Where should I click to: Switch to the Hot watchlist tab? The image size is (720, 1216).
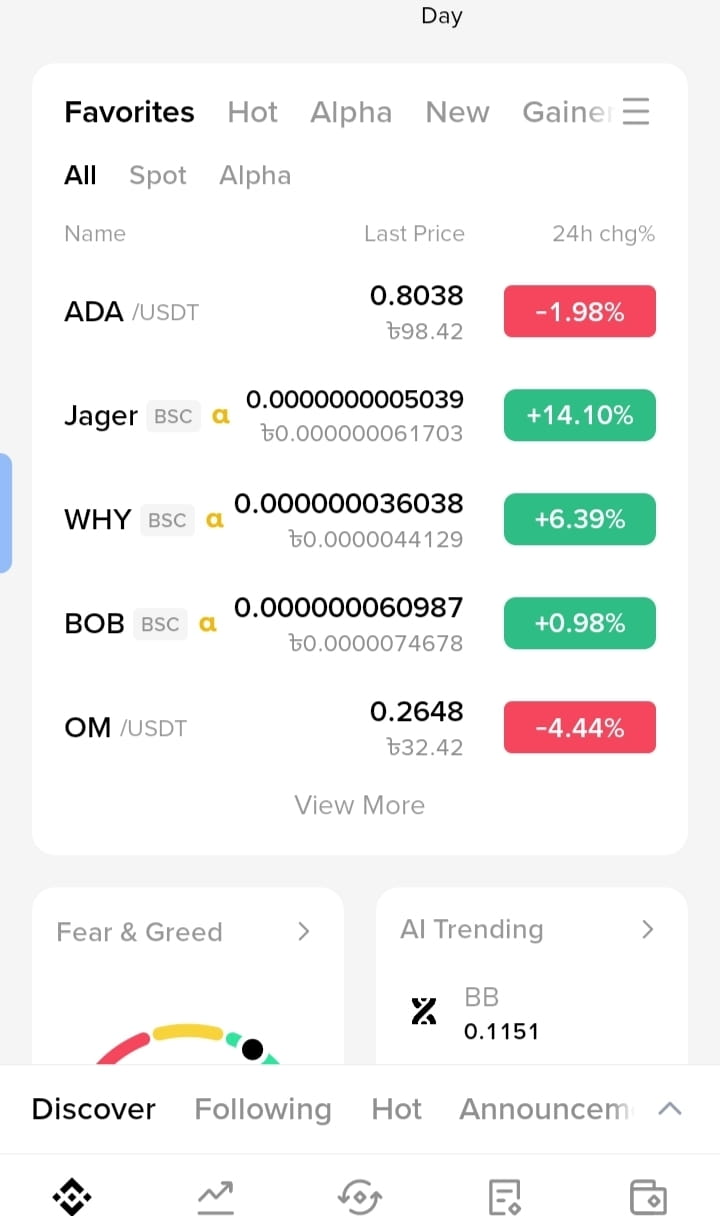[252, 112]
